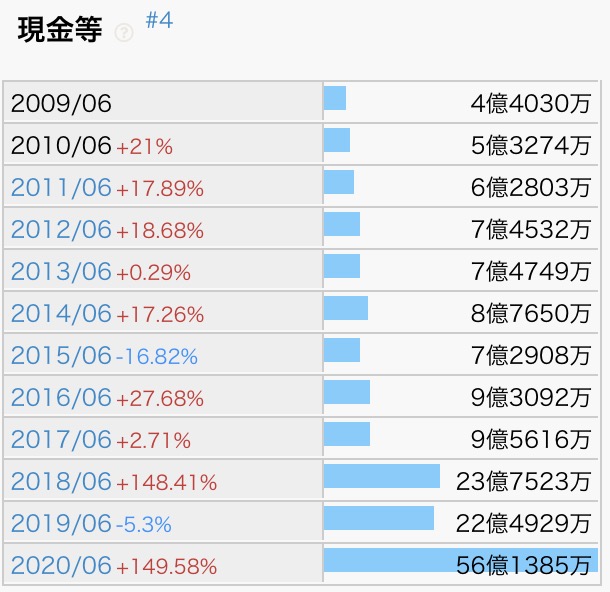Go to the 2016/06 period
610x592 pixels.
coord(61,398)
